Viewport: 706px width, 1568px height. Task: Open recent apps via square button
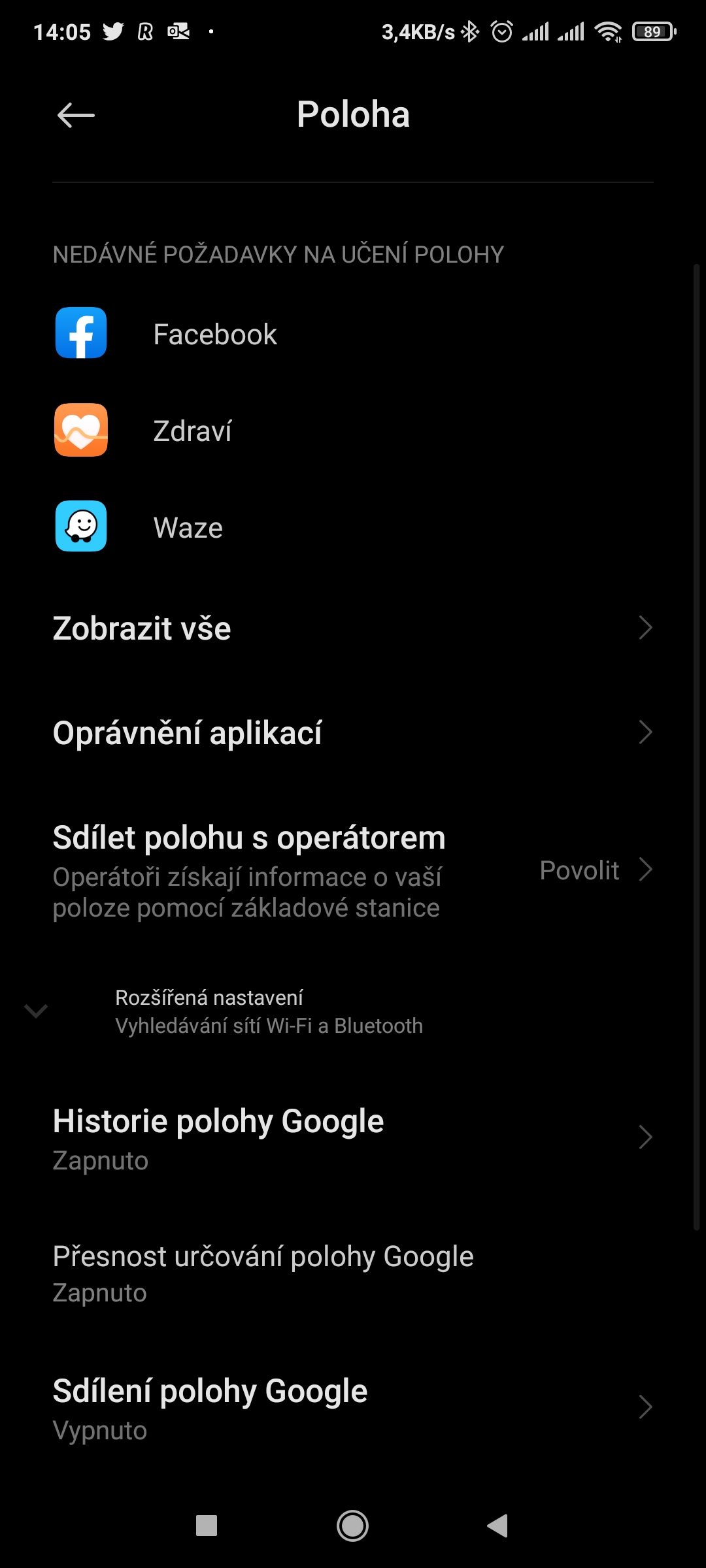pyautogui.click(x=207, y=1526)
